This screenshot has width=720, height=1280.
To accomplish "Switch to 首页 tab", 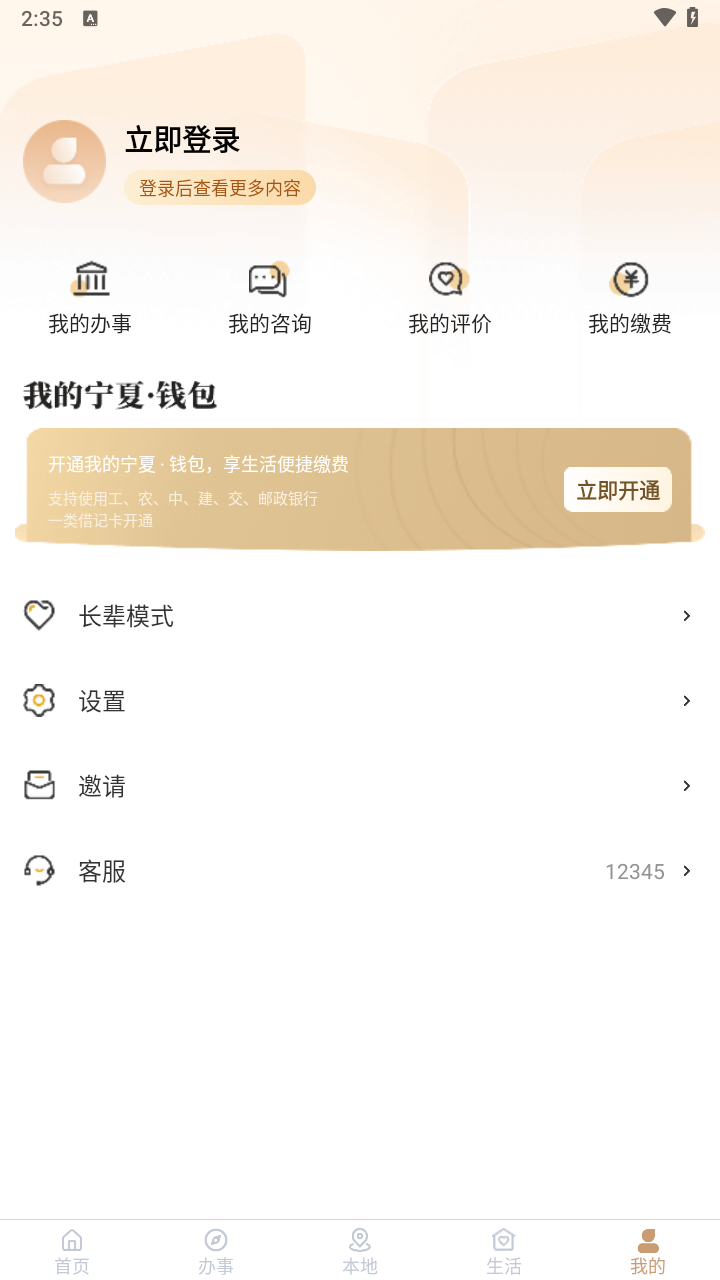I will pyautogui.click(x=72, y=1251).
